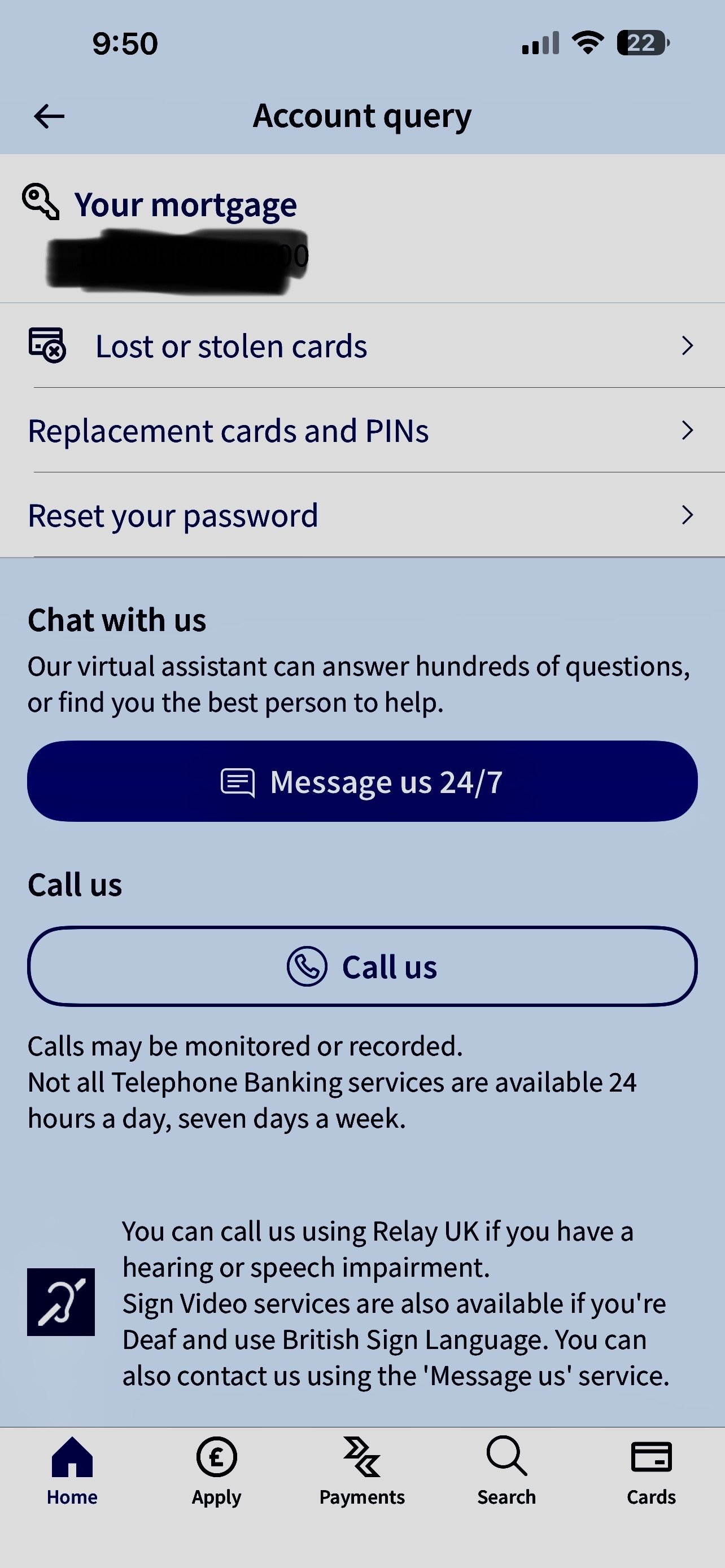Go back from Account query
The image size is (725, 1568).
point(49,116)
